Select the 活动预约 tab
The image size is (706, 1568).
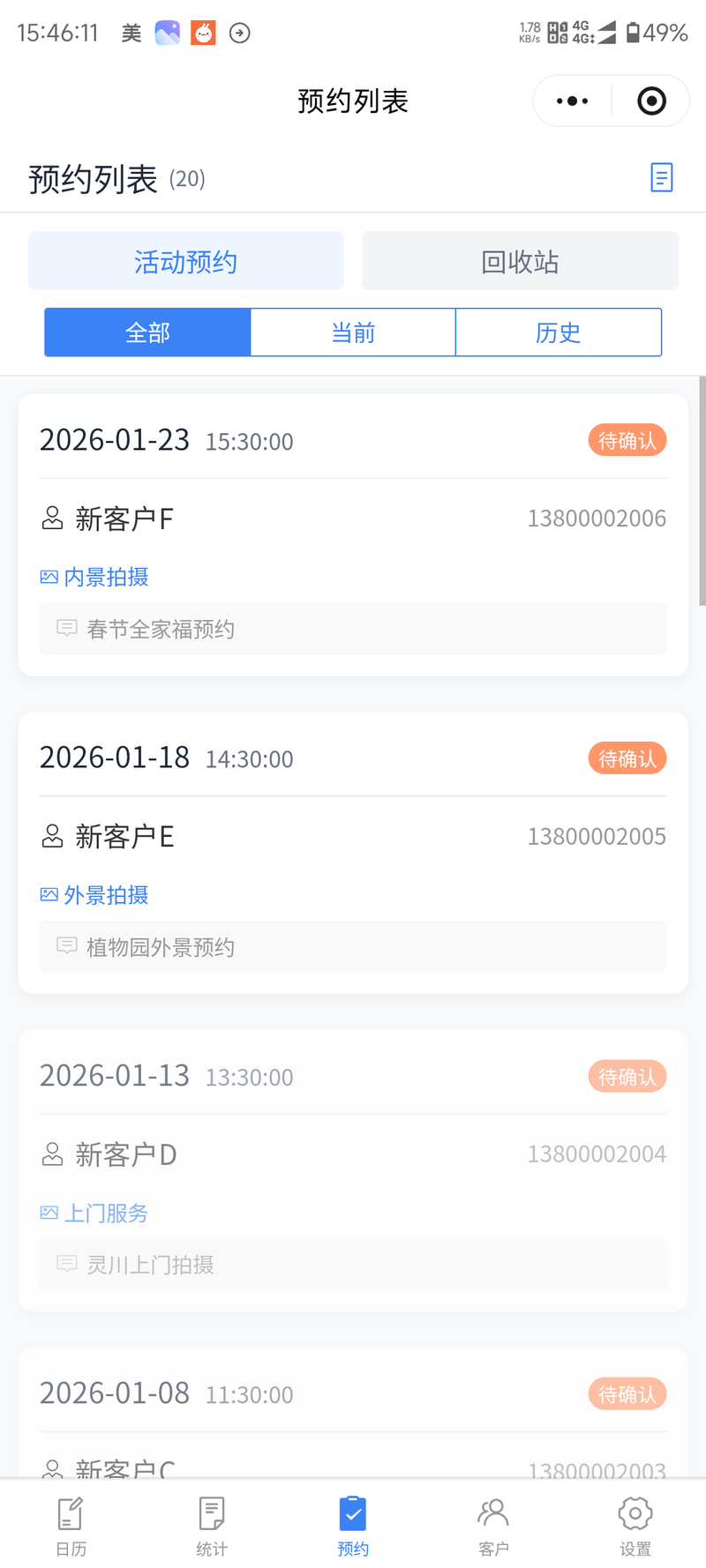(x=185, y=261)
